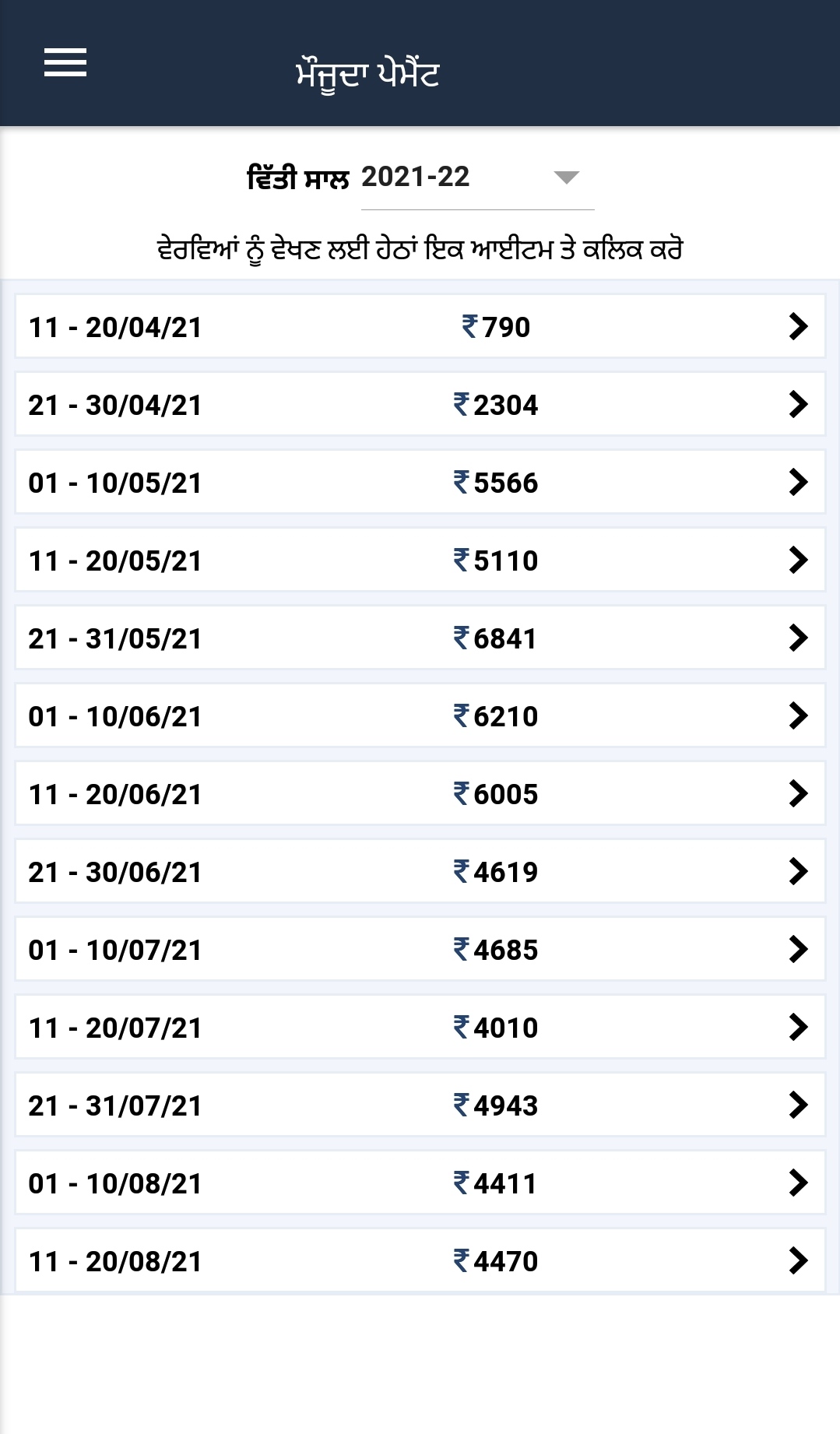Open the 11 - 20/06/21 payment entry
Screen dimensions: 840x1434
[420, 794]
